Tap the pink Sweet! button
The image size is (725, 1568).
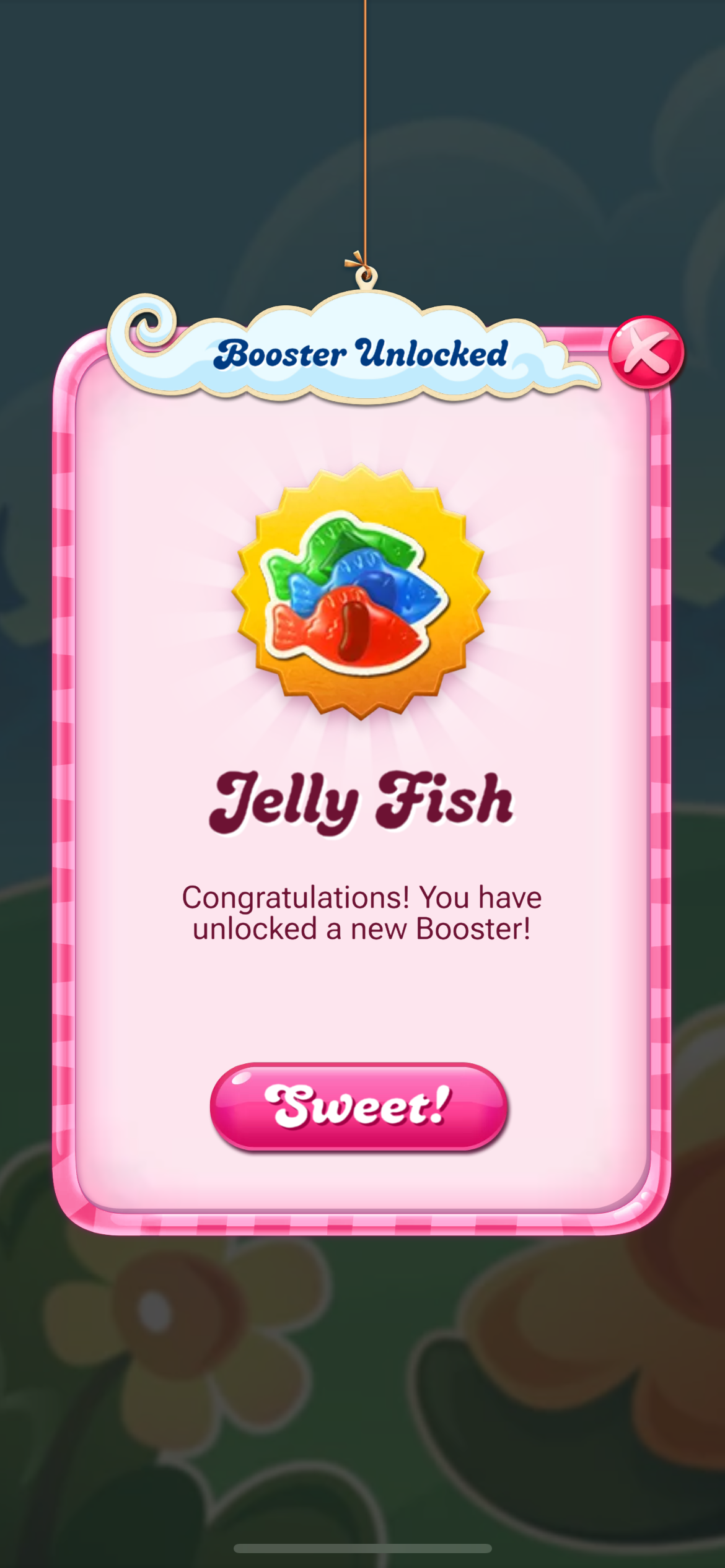[x=359, y=1107]
